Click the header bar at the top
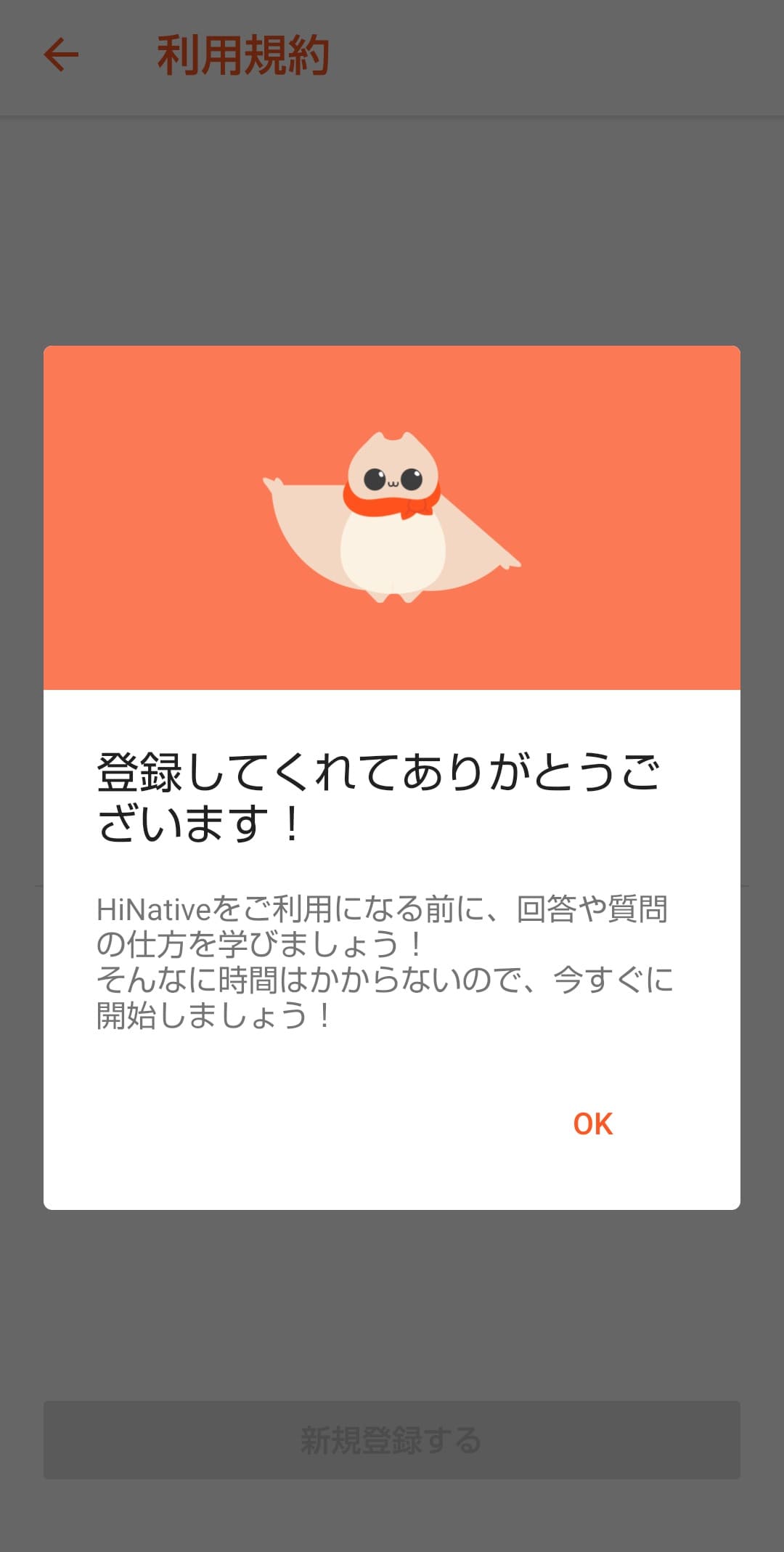Image resolution: width=784 pixels, height=1552 pixels. coord(392,54)
